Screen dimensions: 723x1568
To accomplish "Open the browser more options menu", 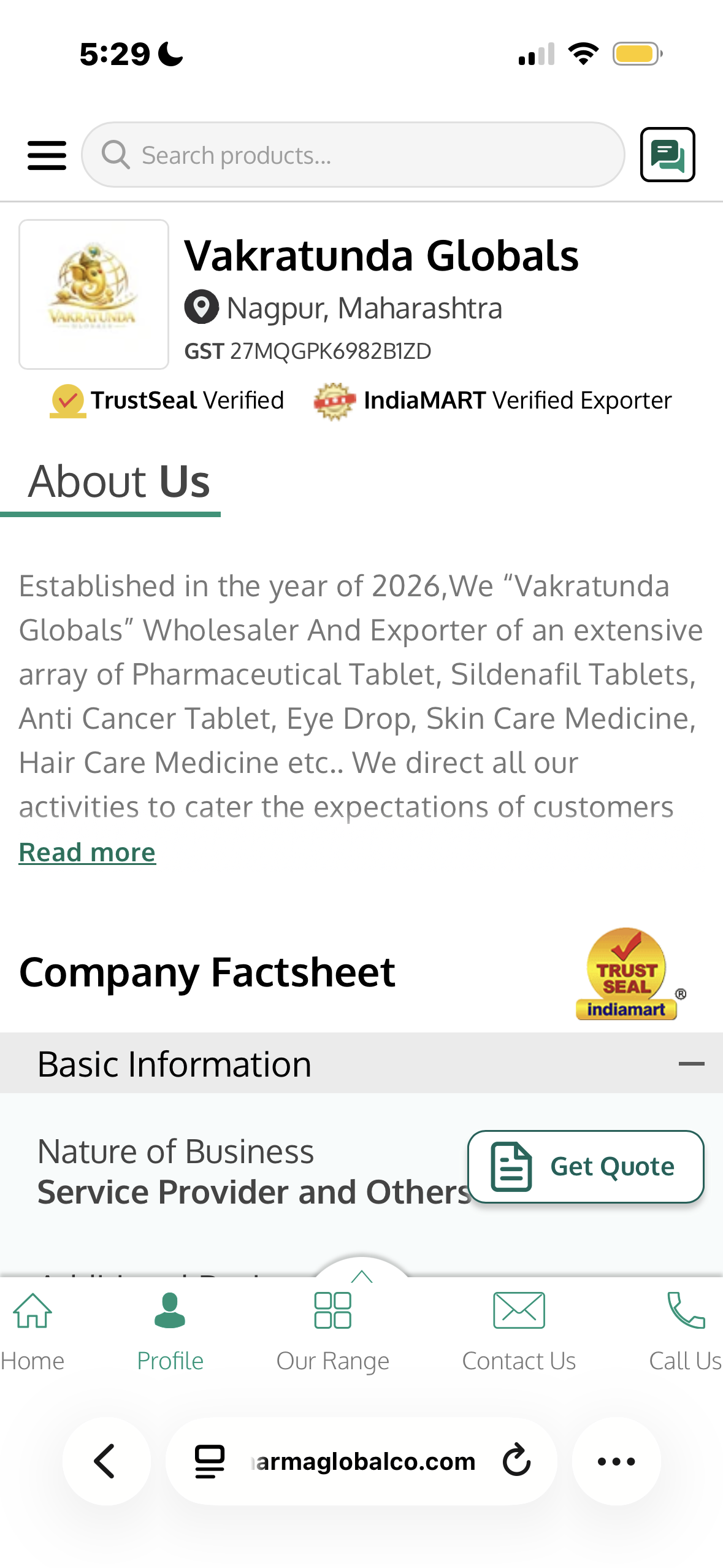I will (616, 1461).
